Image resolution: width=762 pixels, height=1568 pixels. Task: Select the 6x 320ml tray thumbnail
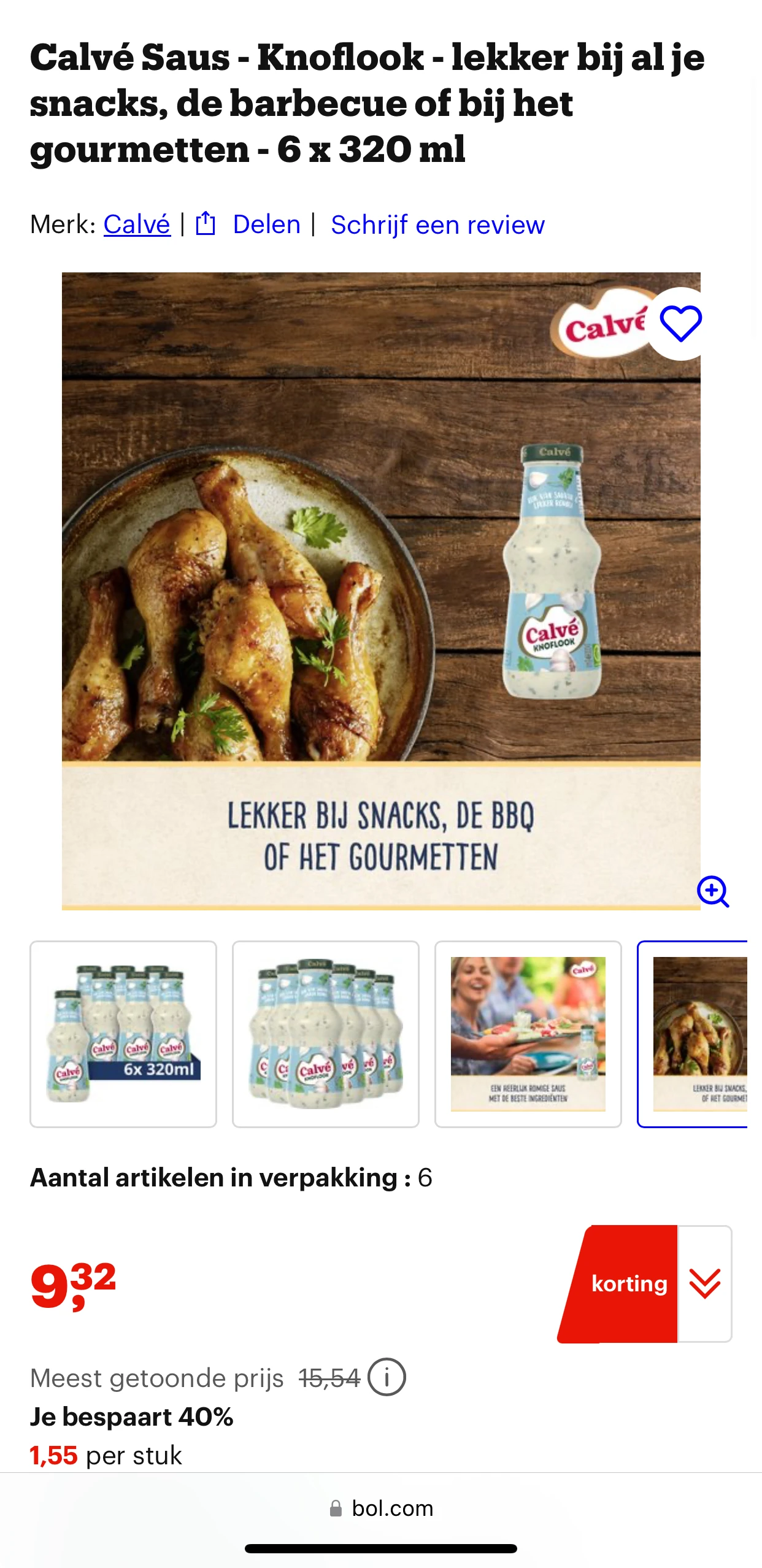pos(123,1034)
